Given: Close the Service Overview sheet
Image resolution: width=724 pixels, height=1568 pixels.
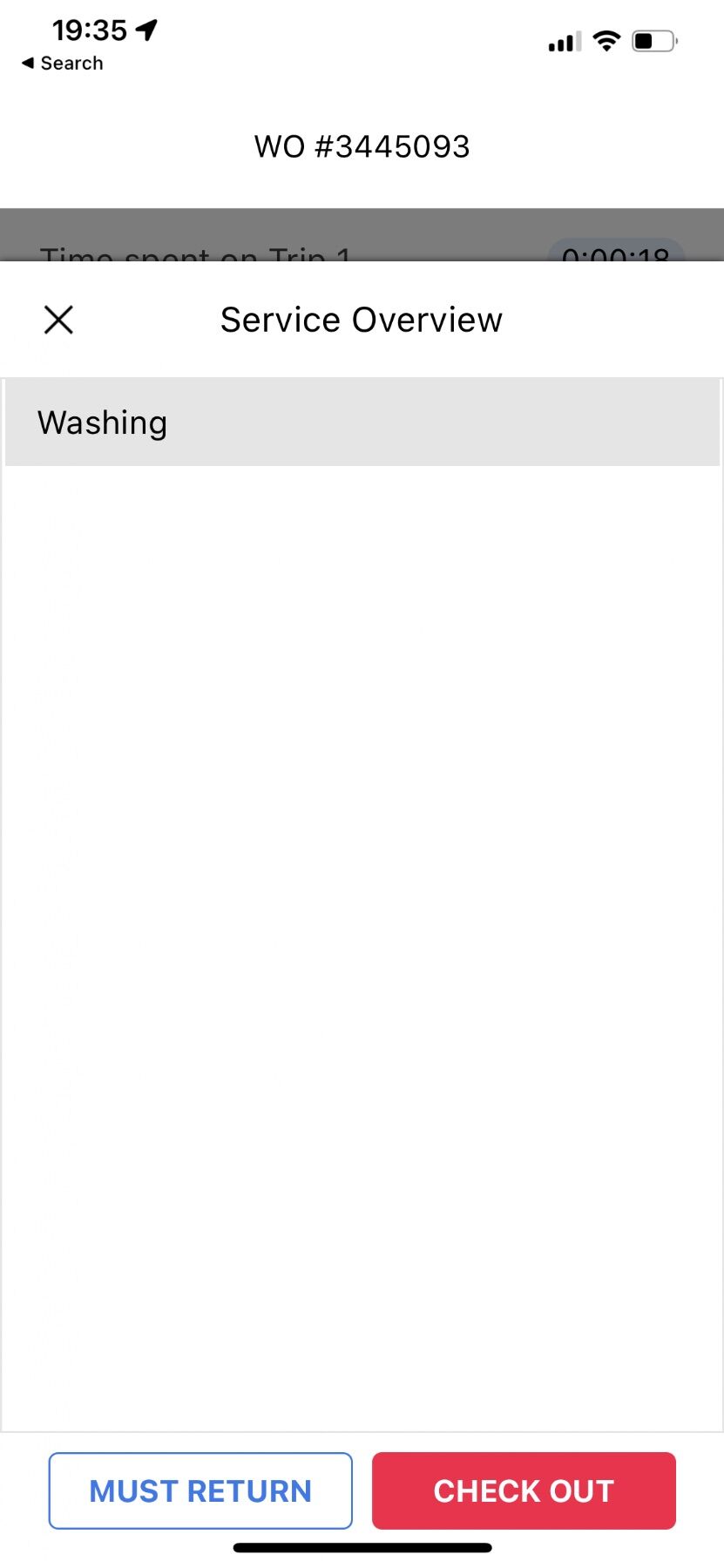Looking at the screenshot, I should click(58, 320).
